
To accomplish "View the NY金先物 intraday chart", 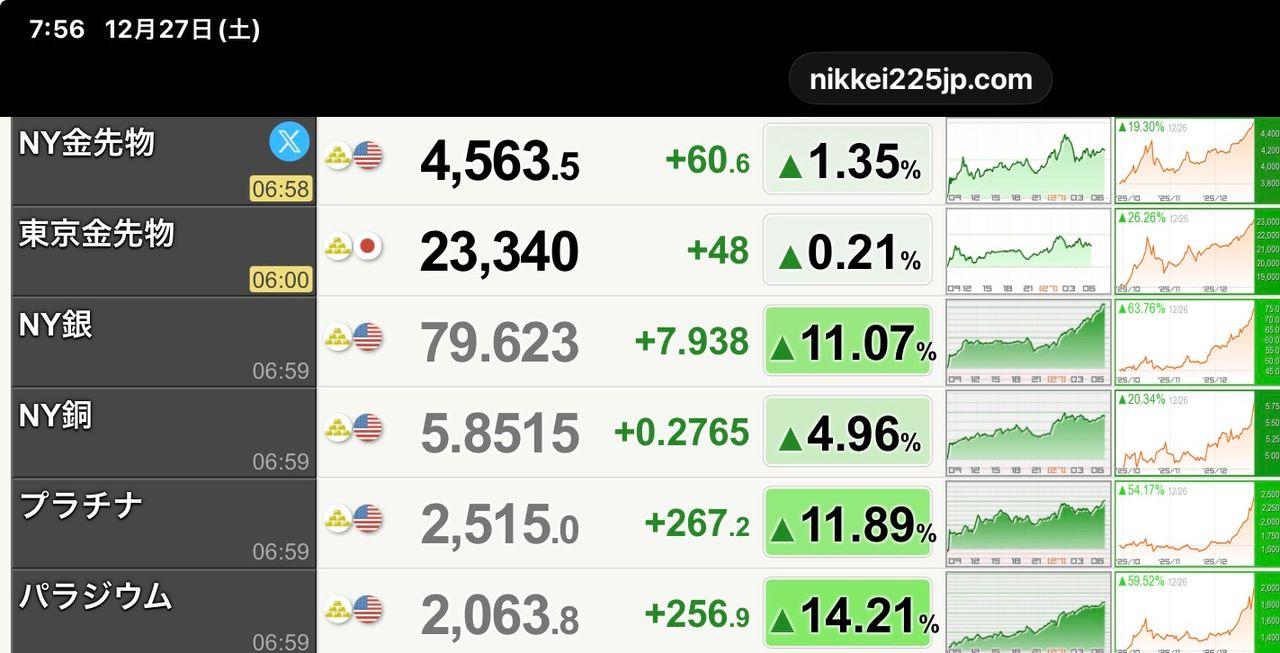I will coord(1027,161).
